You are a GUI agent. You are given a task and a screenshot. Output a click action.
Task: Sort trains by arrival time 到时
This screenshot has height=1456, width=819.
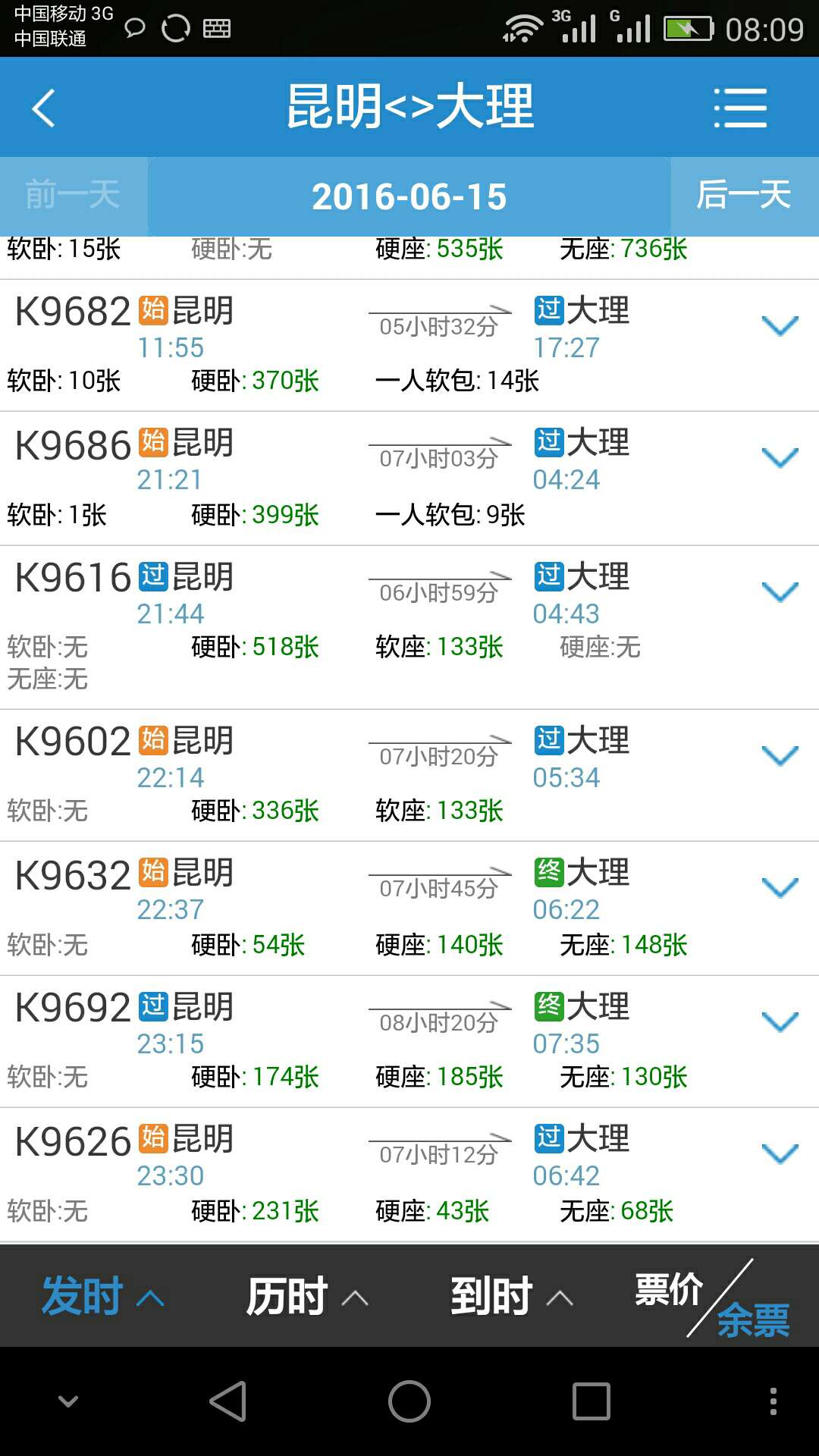[512, 1296]
